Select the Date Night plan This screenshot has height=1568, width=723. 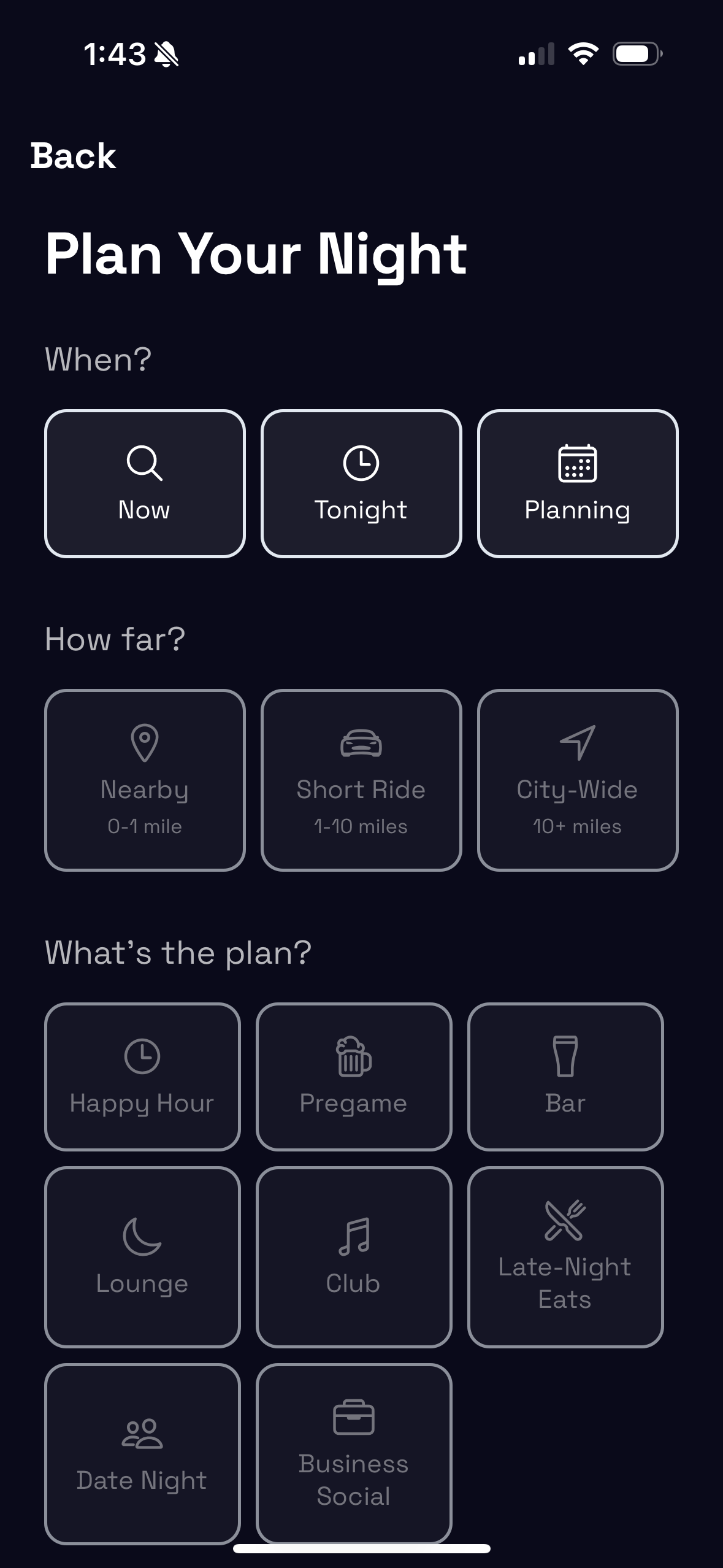click(x=142, y=1453)
